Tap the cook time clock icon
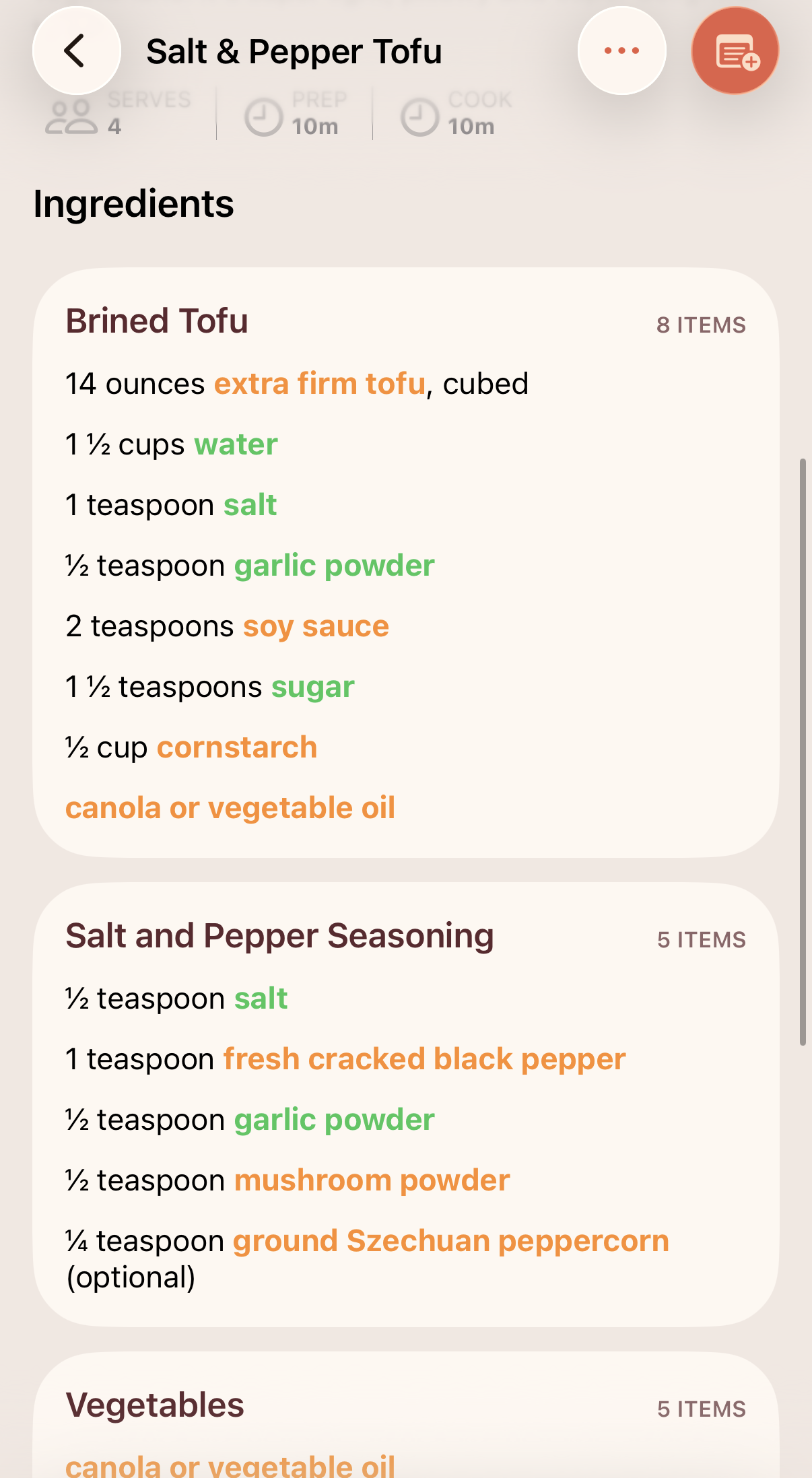 tap(419, 116)
